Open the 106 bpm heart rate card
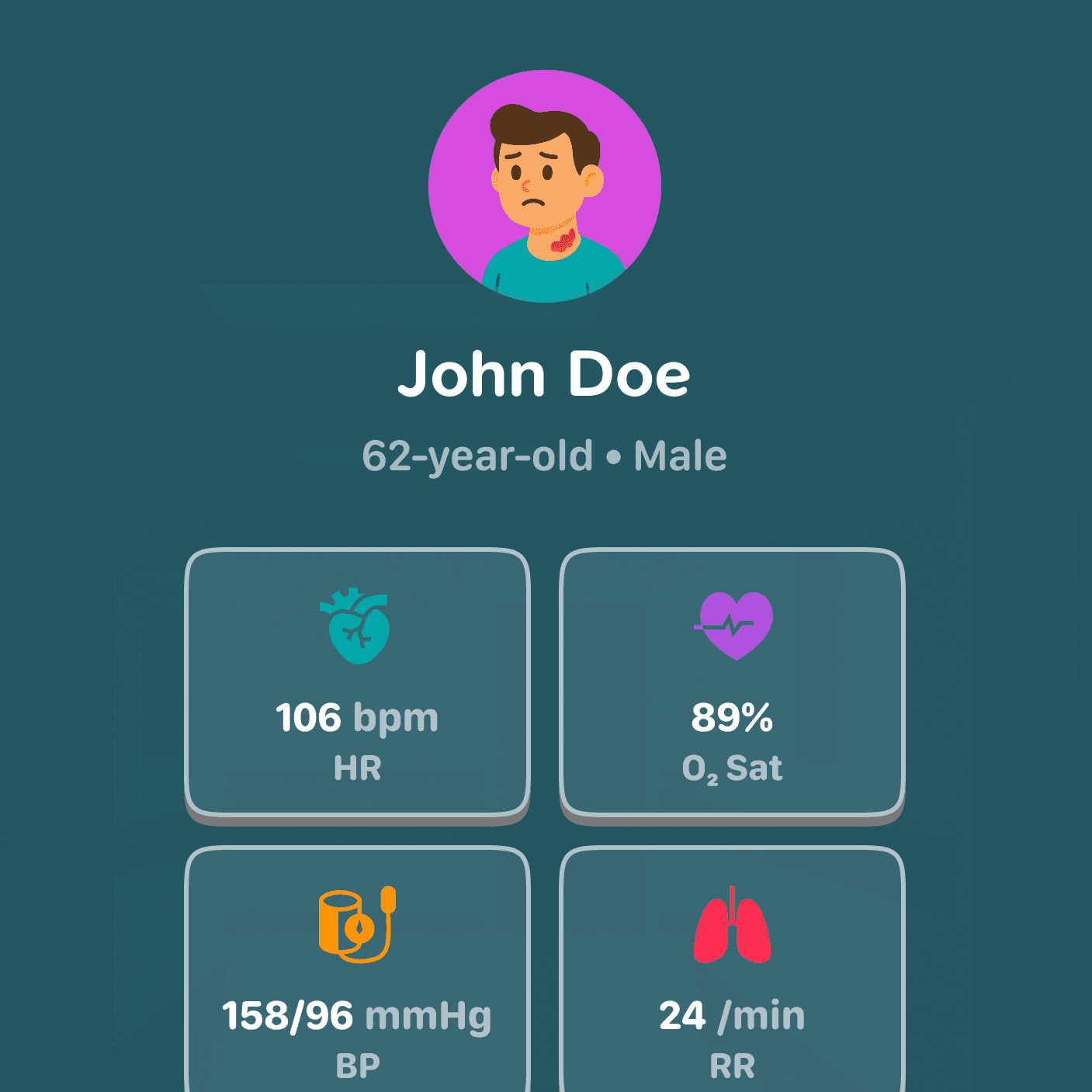Screen dimensions: 1092x1092 (x=357, y=683)
